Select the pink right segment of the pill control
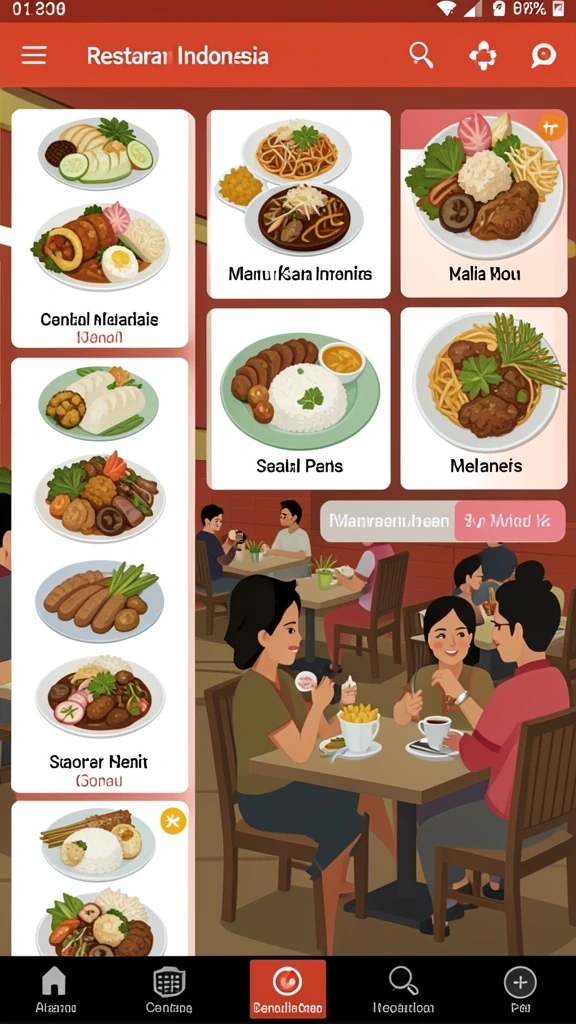The width and height of the screenshot is (576, 1024). coord(510,521)
